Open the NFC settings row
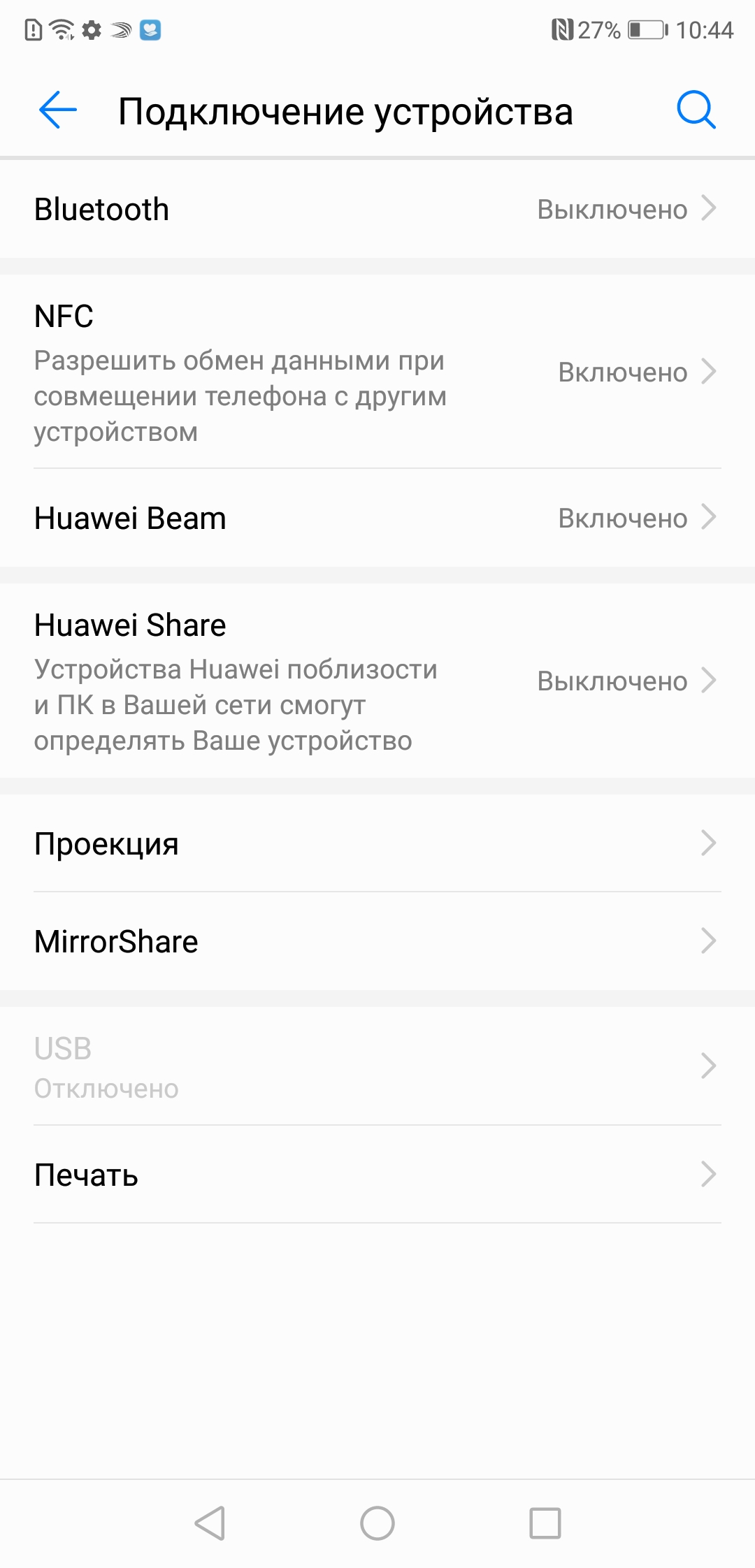Viewport: 755px width, 1568px height. tap(377, 372)
